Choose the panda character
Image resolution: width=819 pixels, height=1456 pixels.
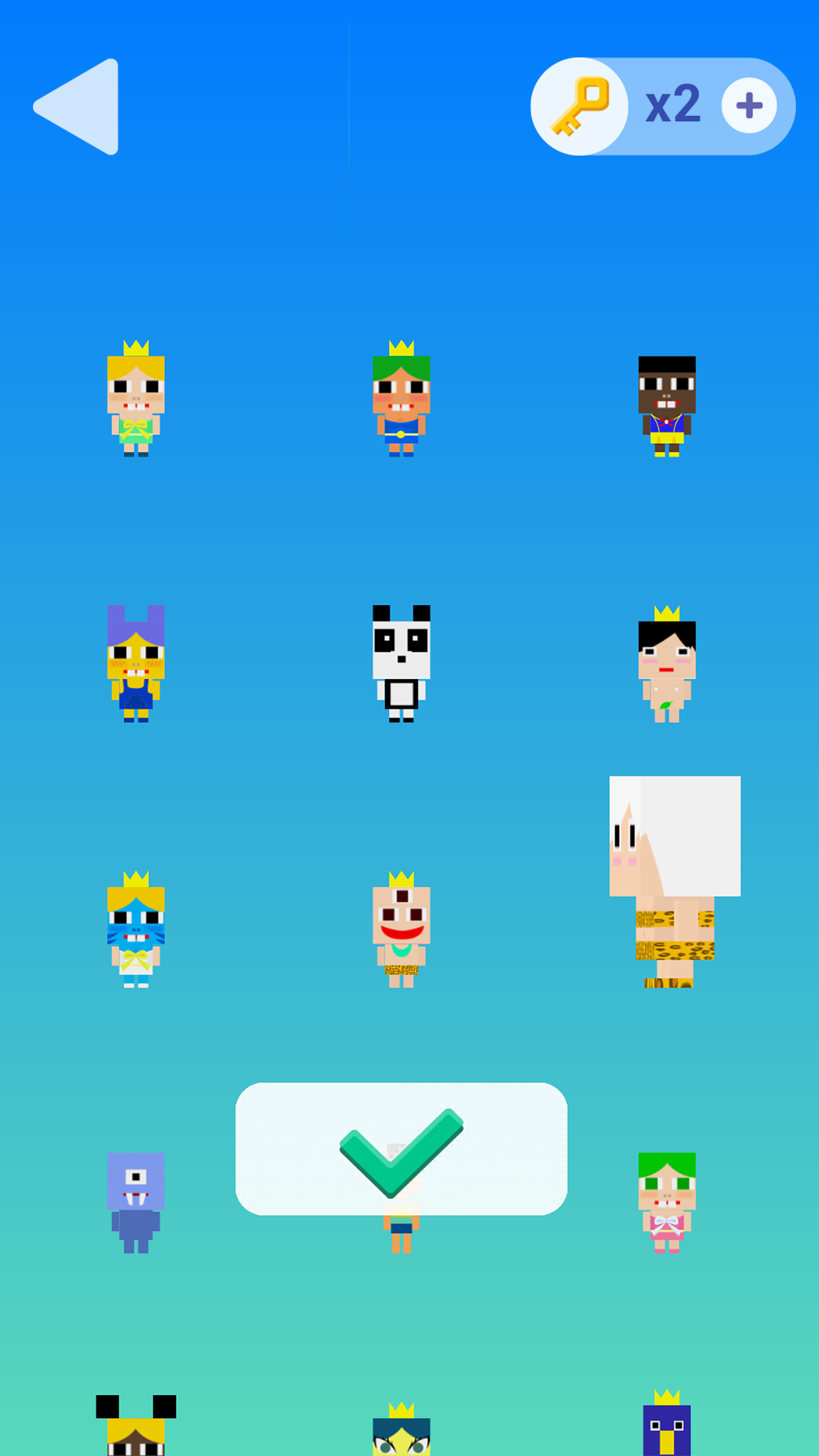tap(401, 664)
